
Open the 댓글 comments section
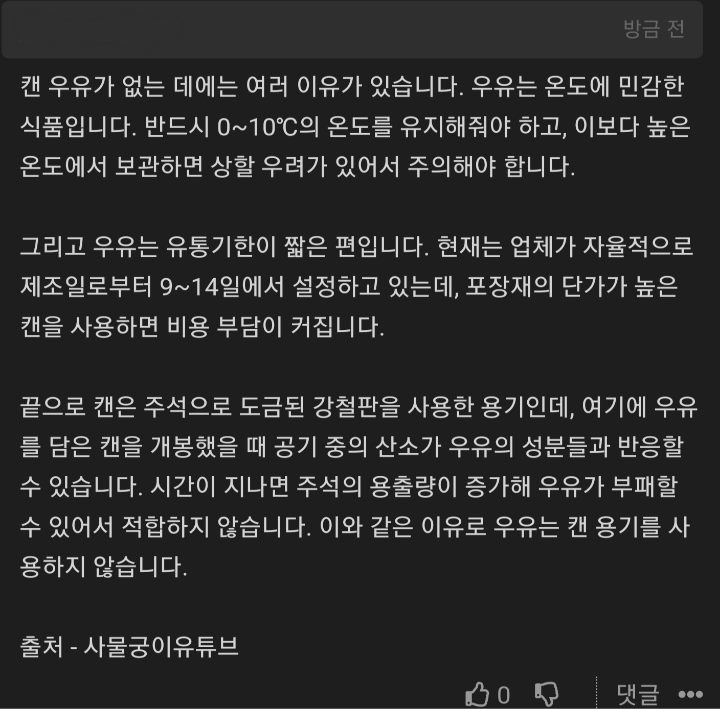[x=637, y=693]
